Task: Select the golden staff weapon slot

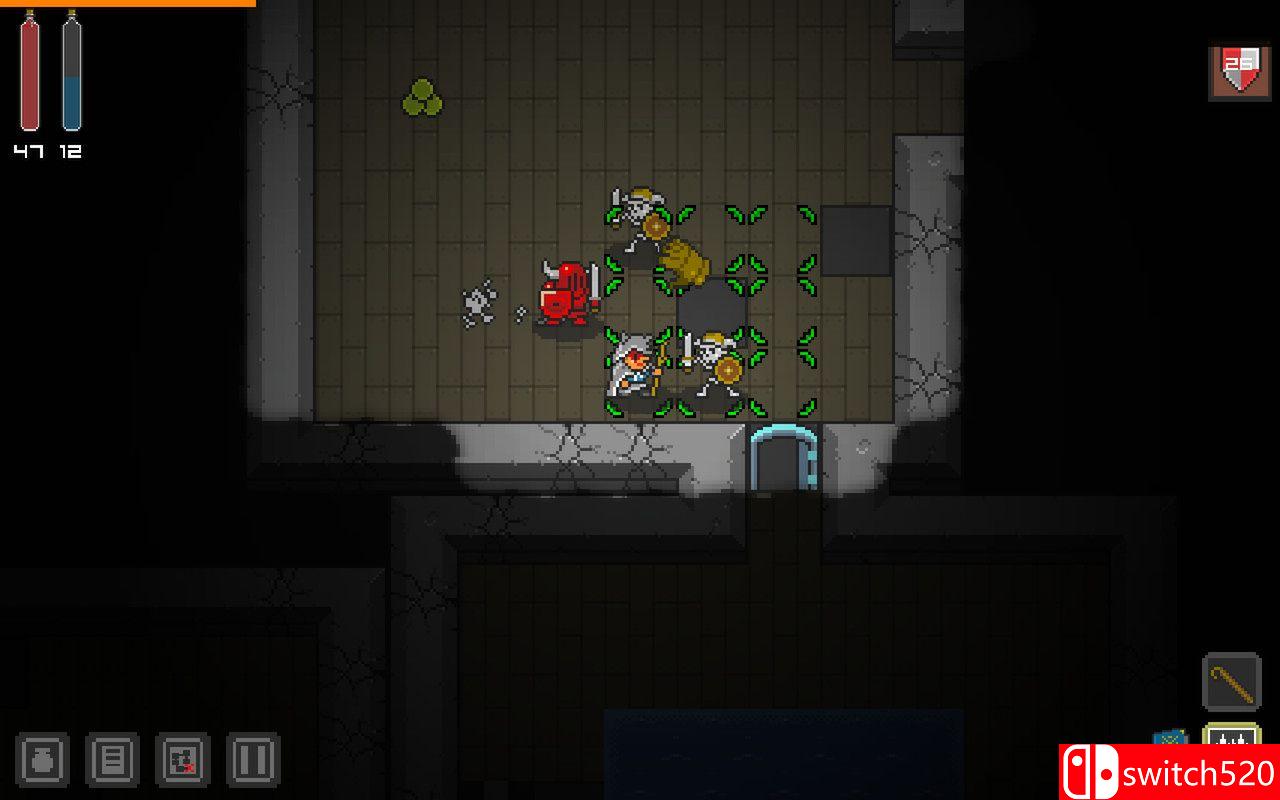Action: click(x=1231, y=682)
